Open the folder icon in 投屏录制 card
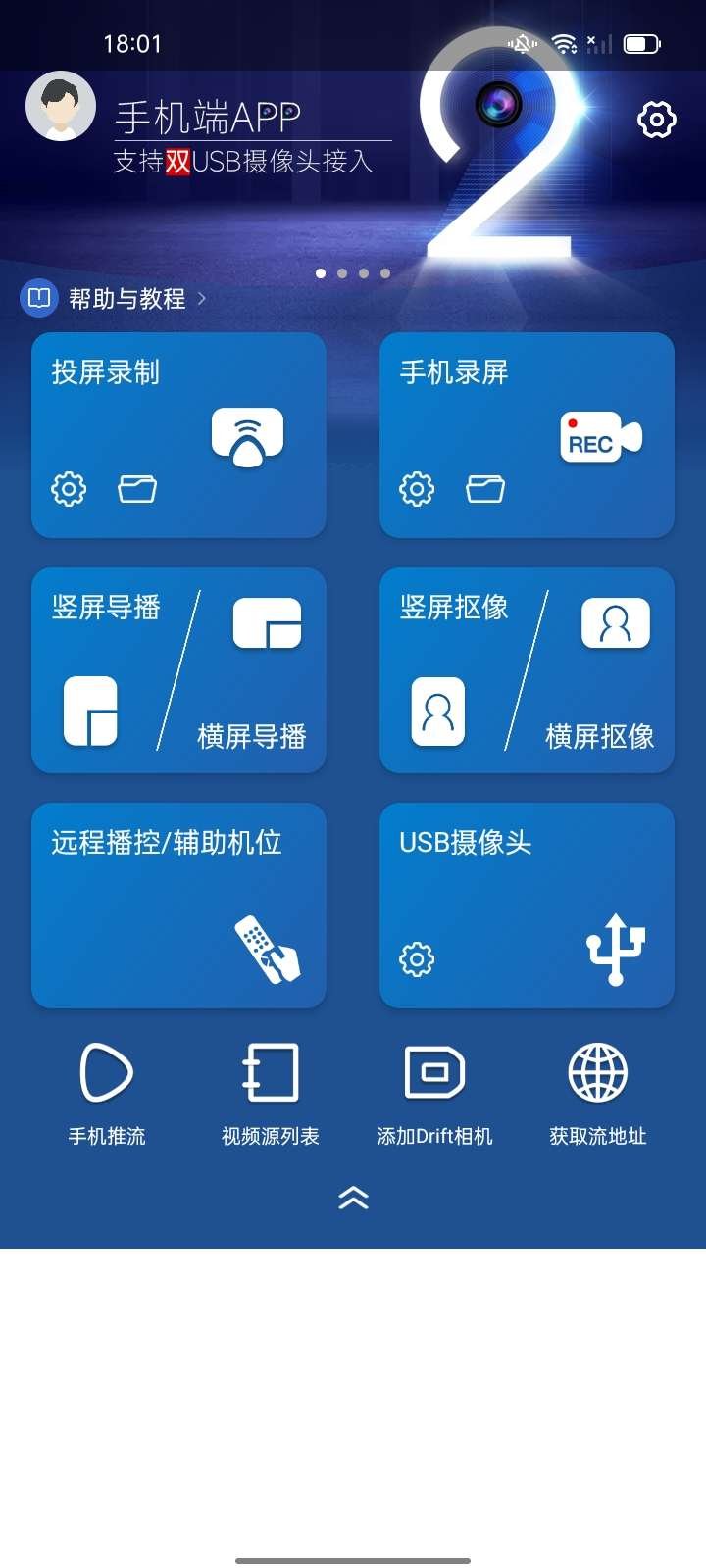Viewport: 706px width, 1568px height. click(x=137, y=488)
